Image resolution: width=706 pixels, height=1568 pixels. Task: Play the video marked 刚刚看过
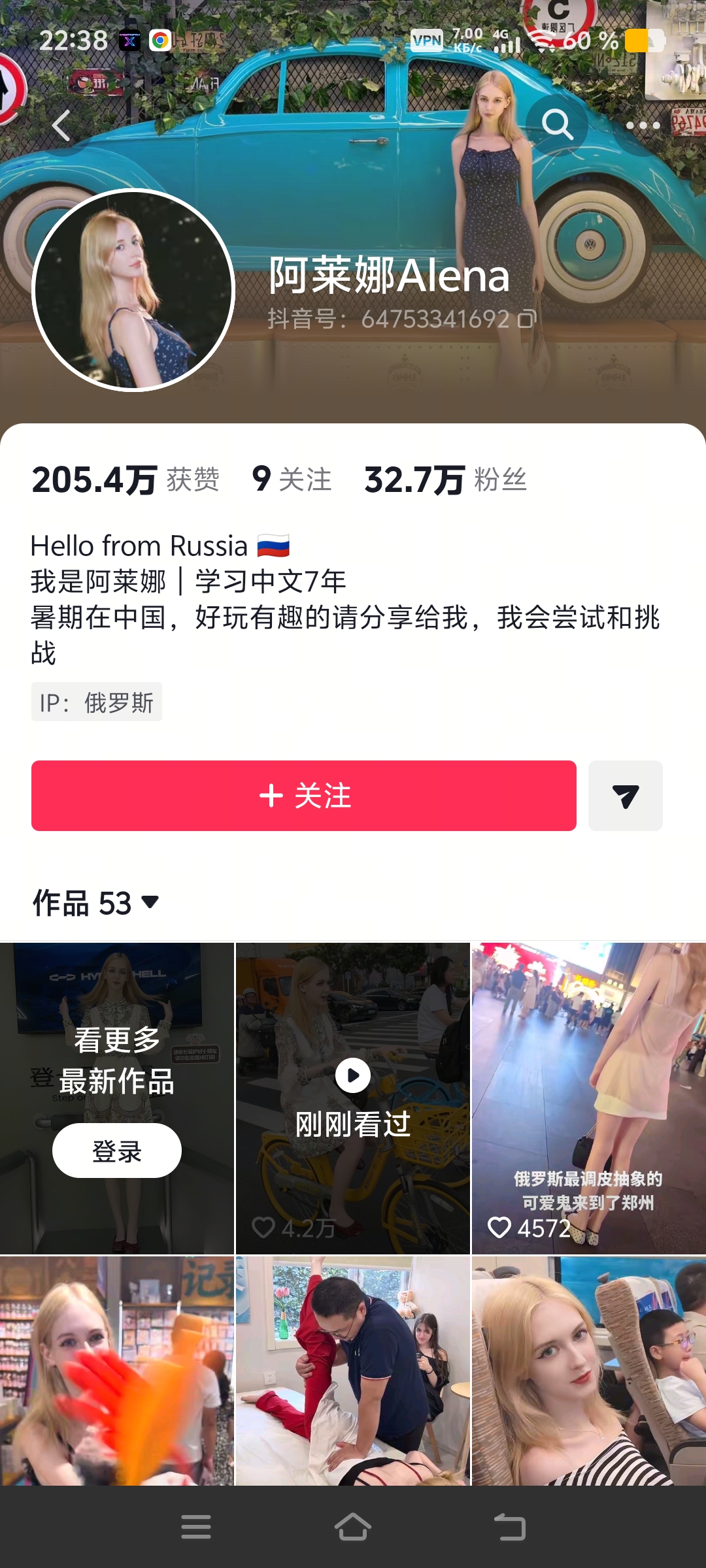[x=353, y=1098]
